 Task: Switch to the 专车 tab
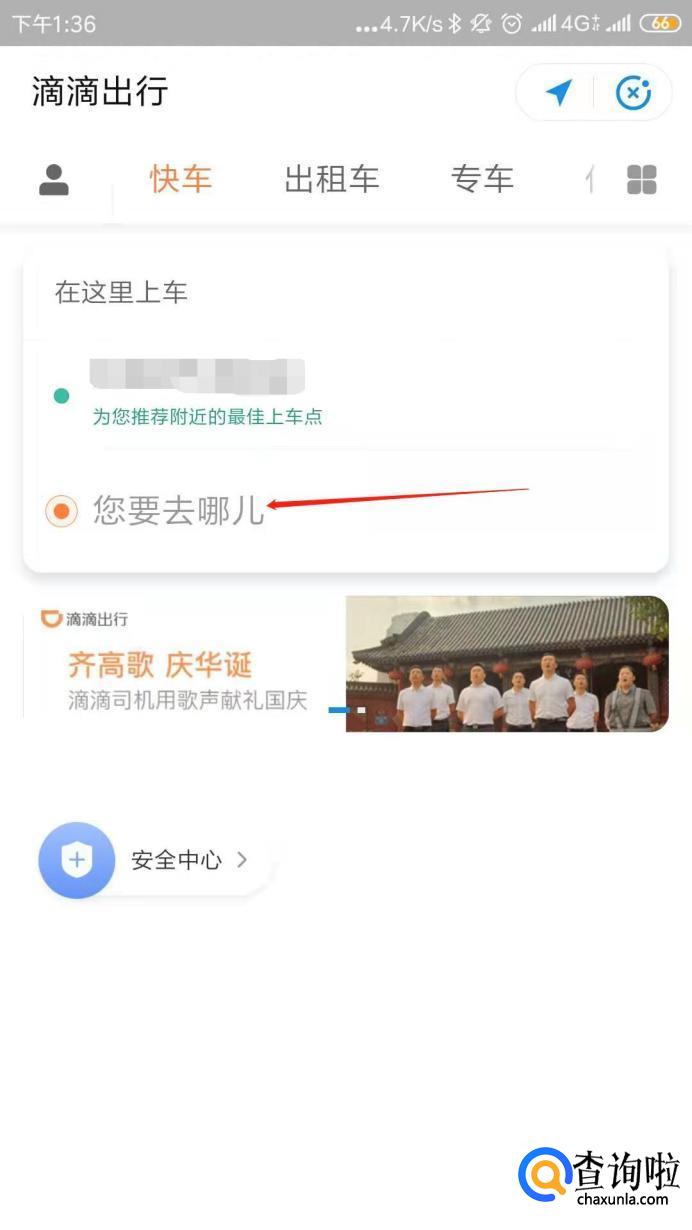482,180
